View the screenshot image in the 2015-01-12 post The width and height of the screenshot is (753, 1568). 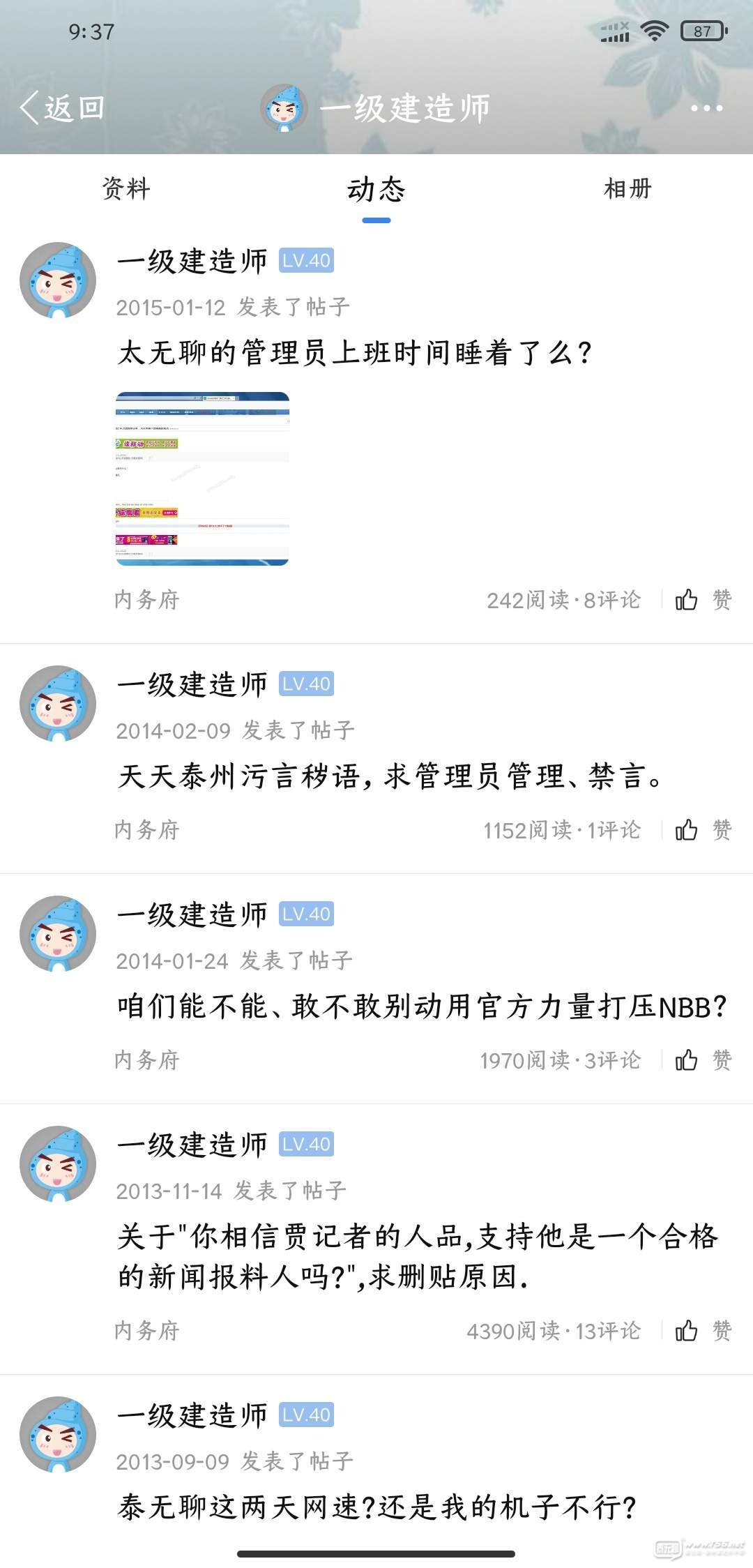(202, 478)
